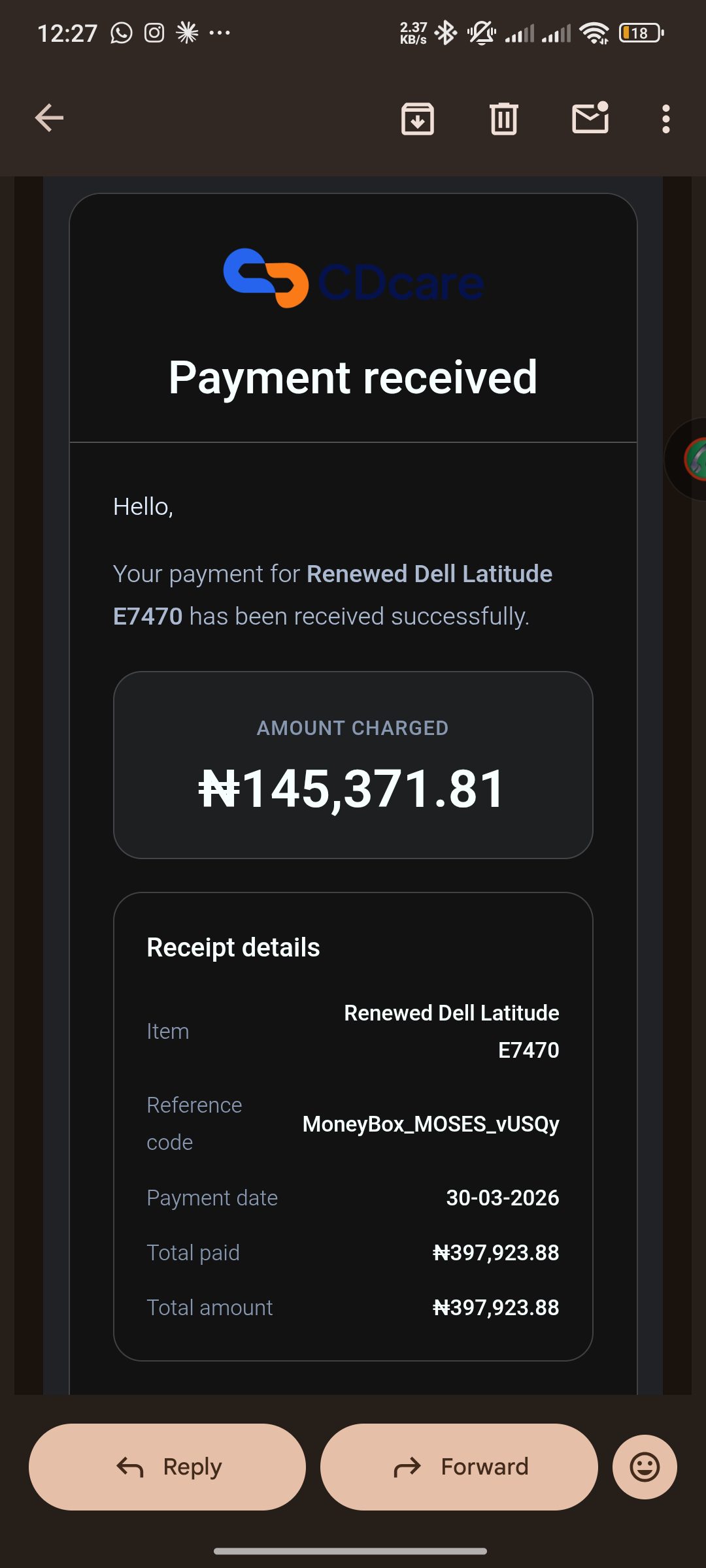Go back to the inbox
This screenshot has height=1568, width=706.
(x=49, y=118)
